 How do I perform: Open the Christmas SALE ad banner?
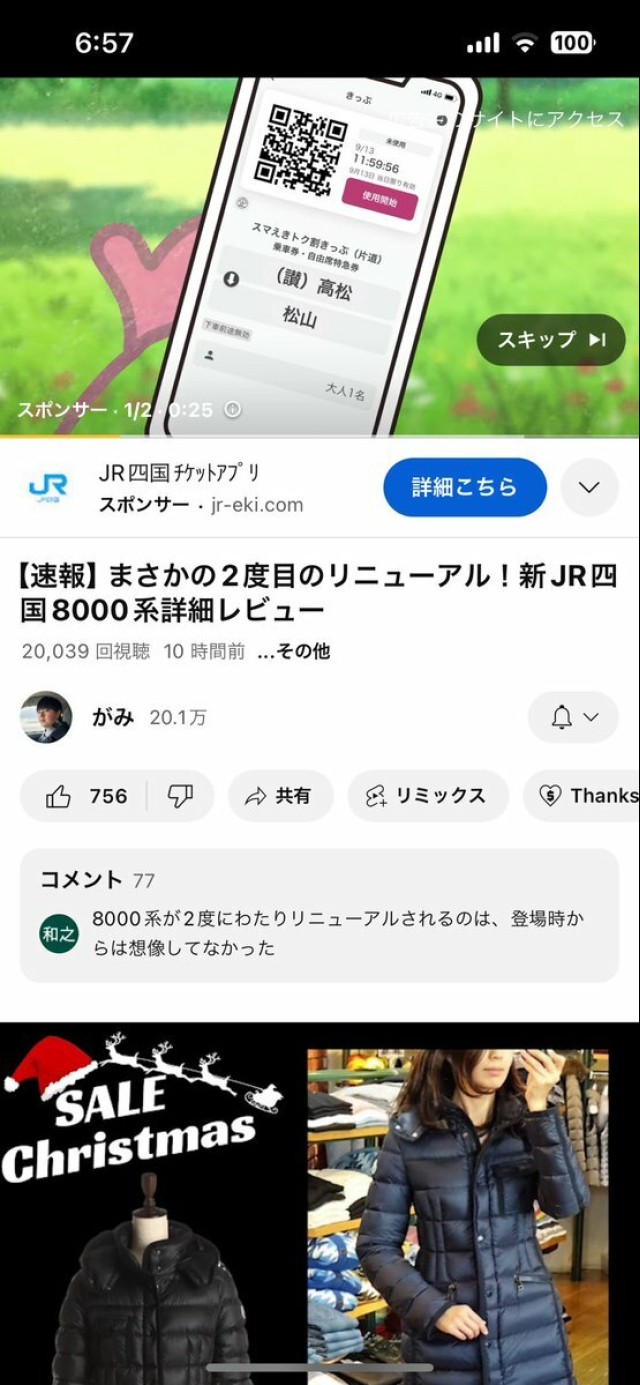pos(319,1200)
